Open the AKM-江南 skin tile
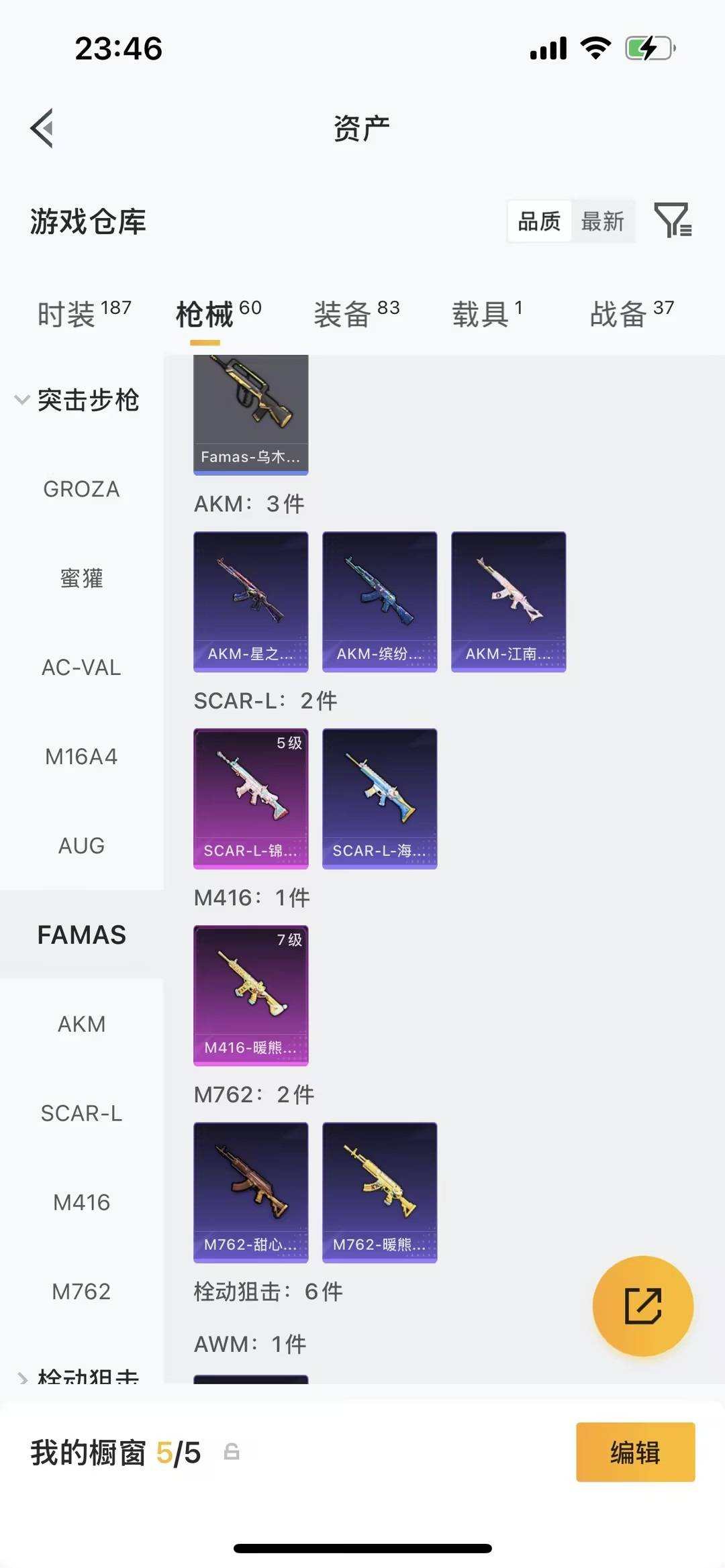Viewport: 725px width, 1568px height. pos(508,601)
